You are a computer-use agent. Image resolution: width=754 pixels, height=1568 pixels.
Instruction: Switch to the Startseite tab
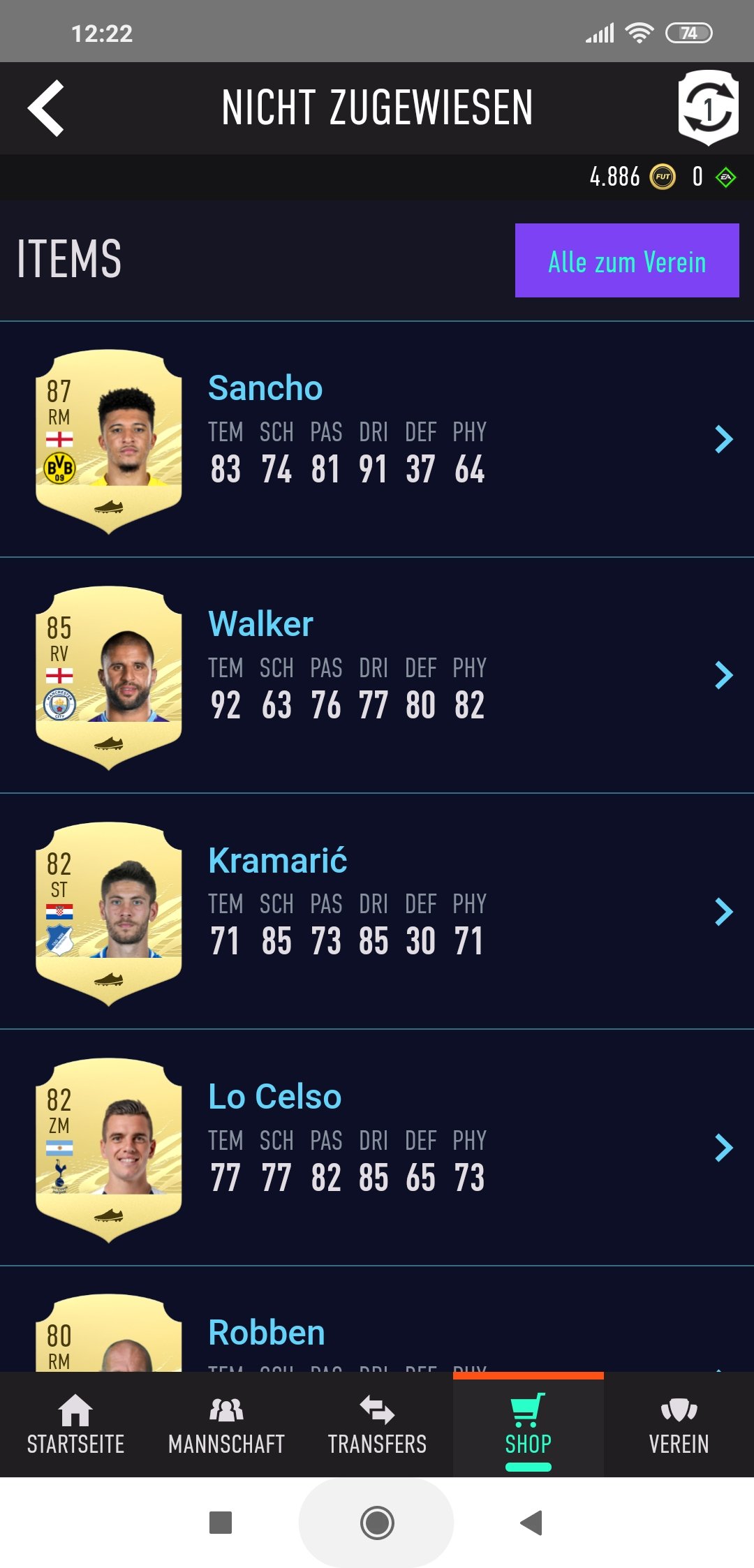[x=75, y=1425]
